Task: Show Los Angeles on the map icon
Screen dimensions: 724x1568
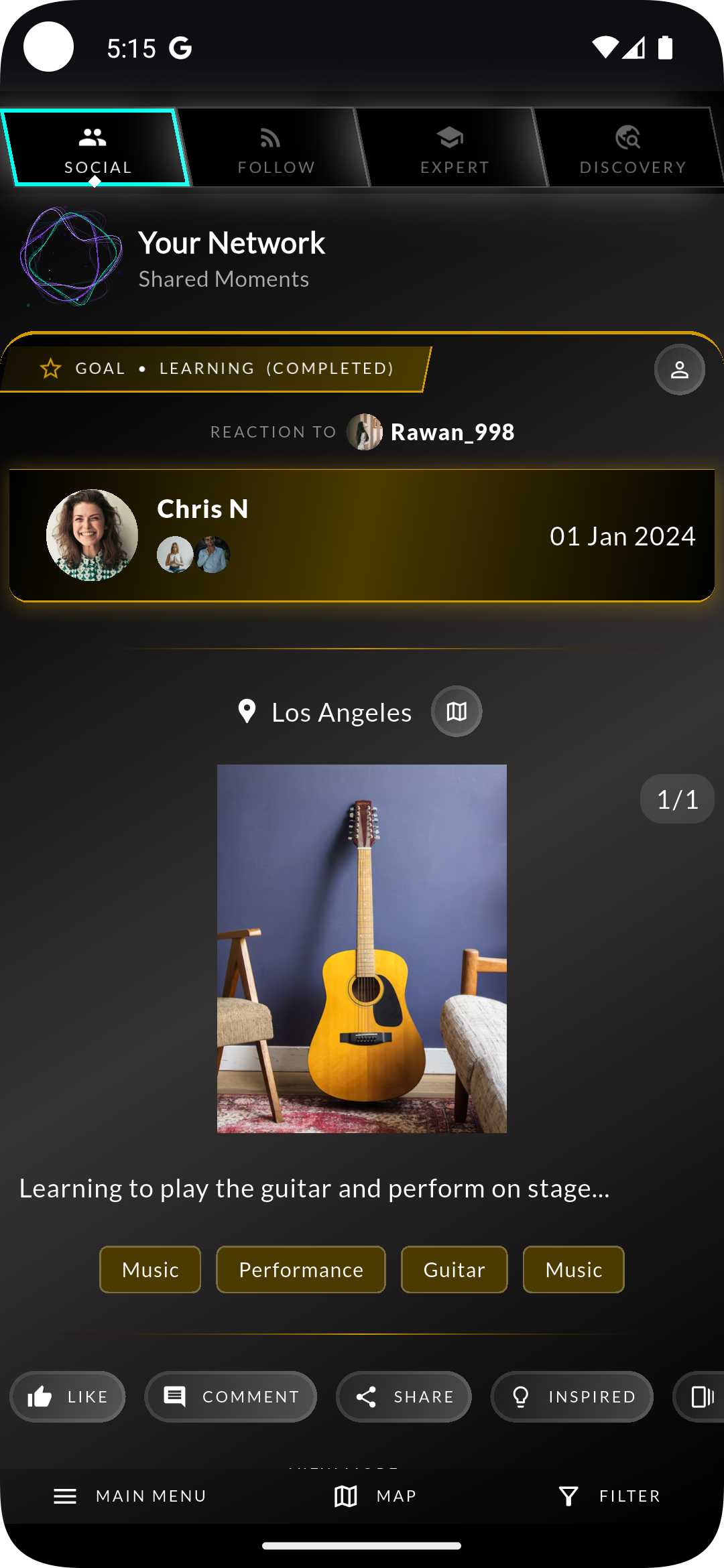Action: coord(457,712)
